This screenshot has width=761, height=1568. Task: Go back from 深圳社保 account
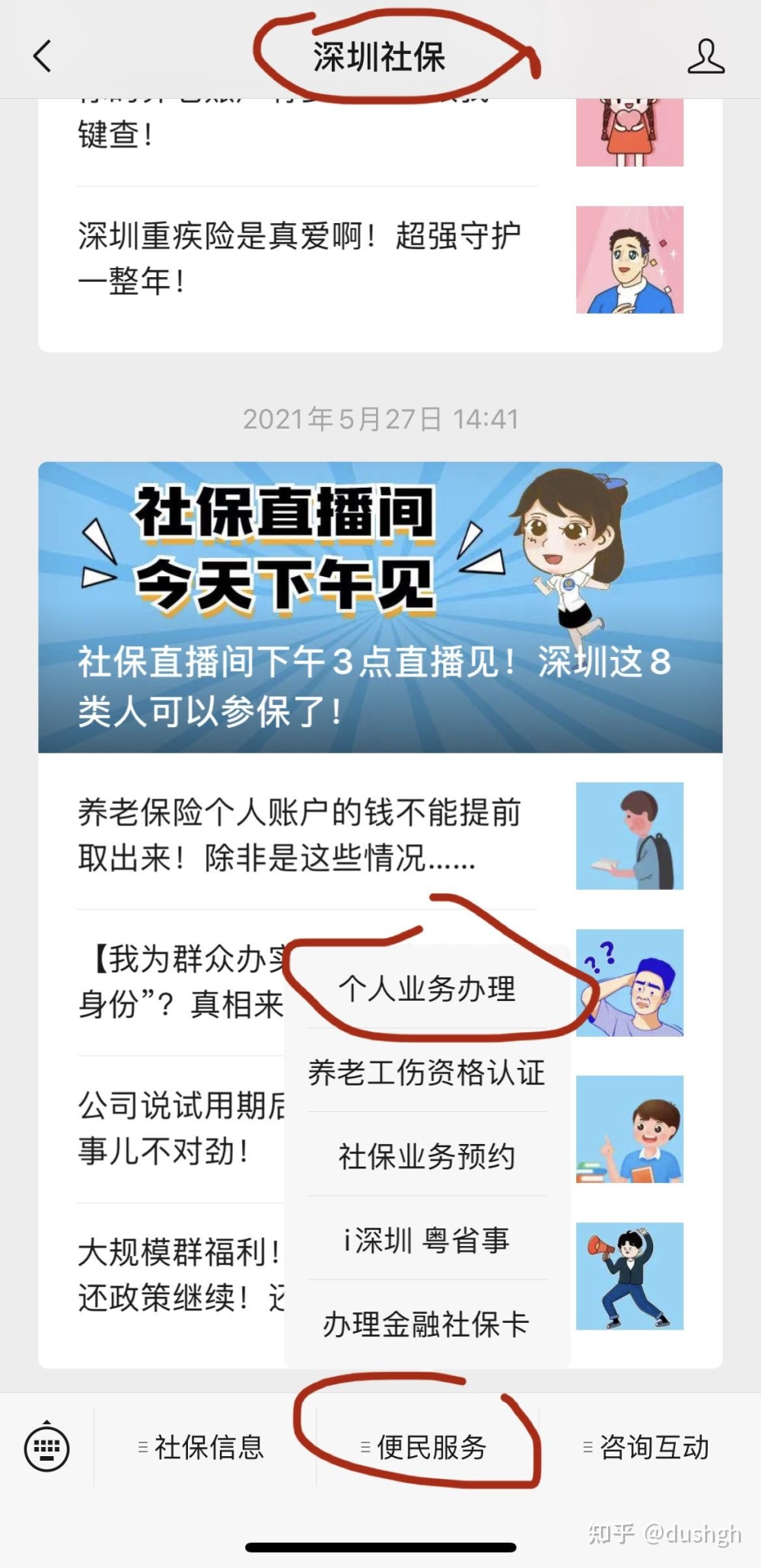[x=43, y=56]
